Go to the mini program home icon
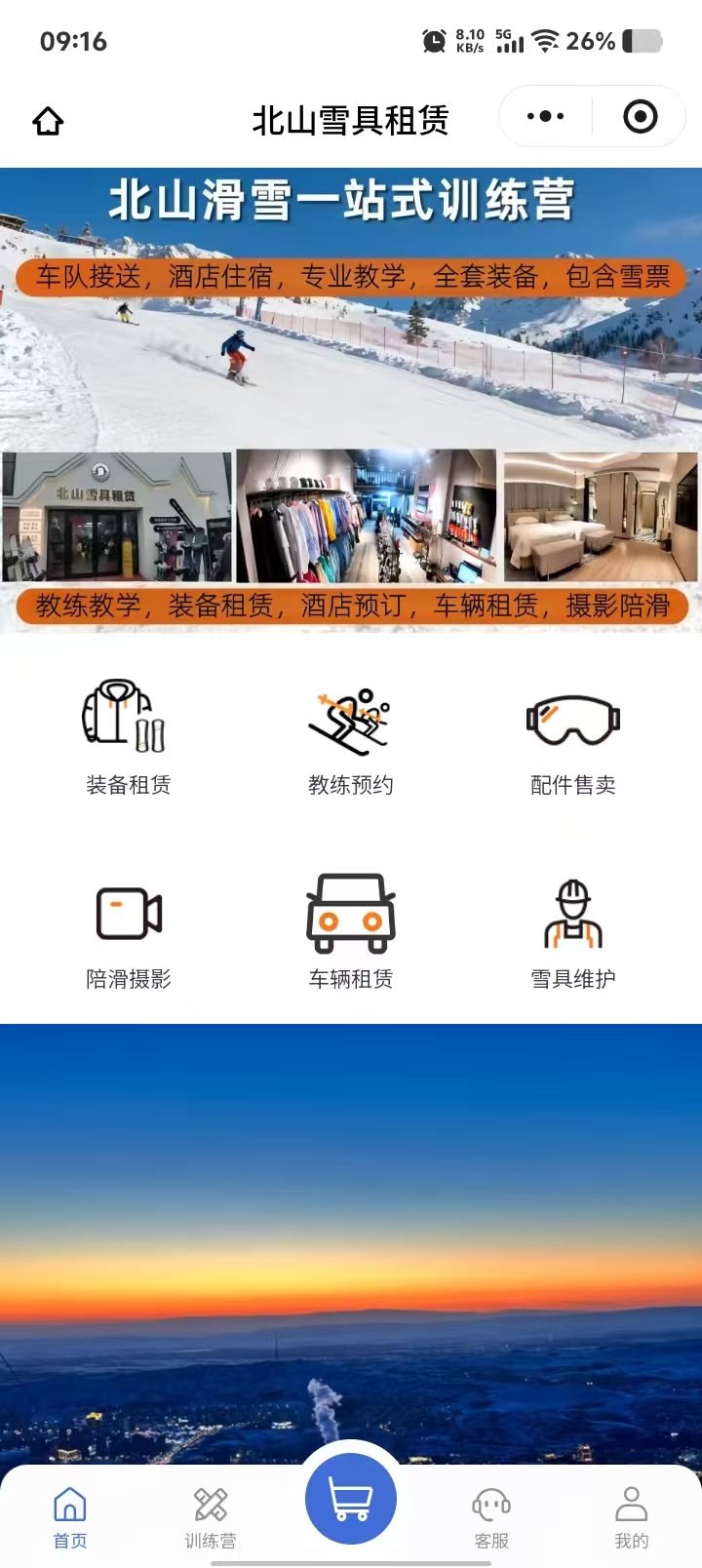Viewport: 702px width, 1568px height. (48, 121)
